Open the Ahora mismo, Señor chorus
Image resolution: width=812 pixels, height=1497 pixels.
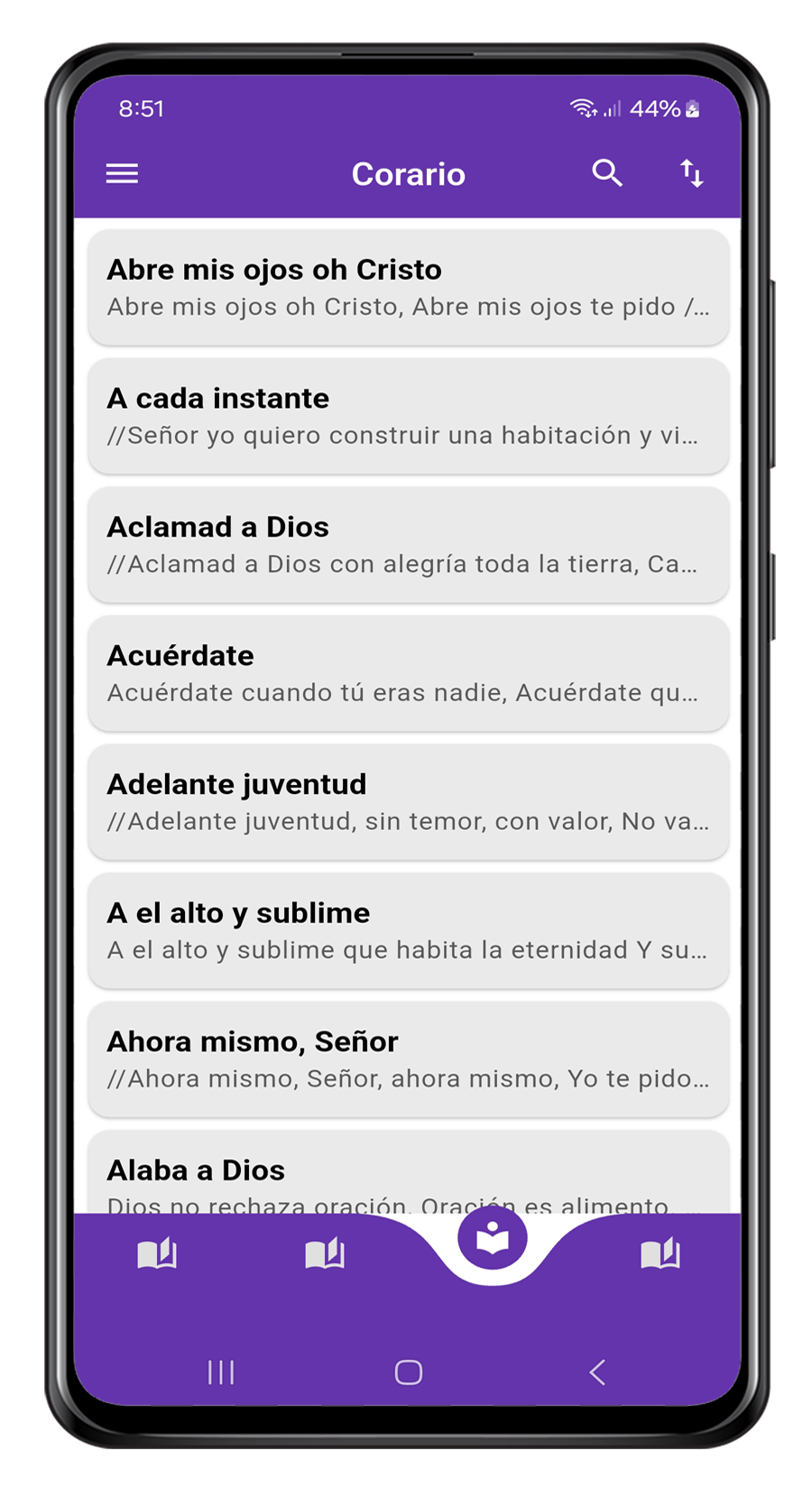pyautogui.click(x=408, y=1059)
